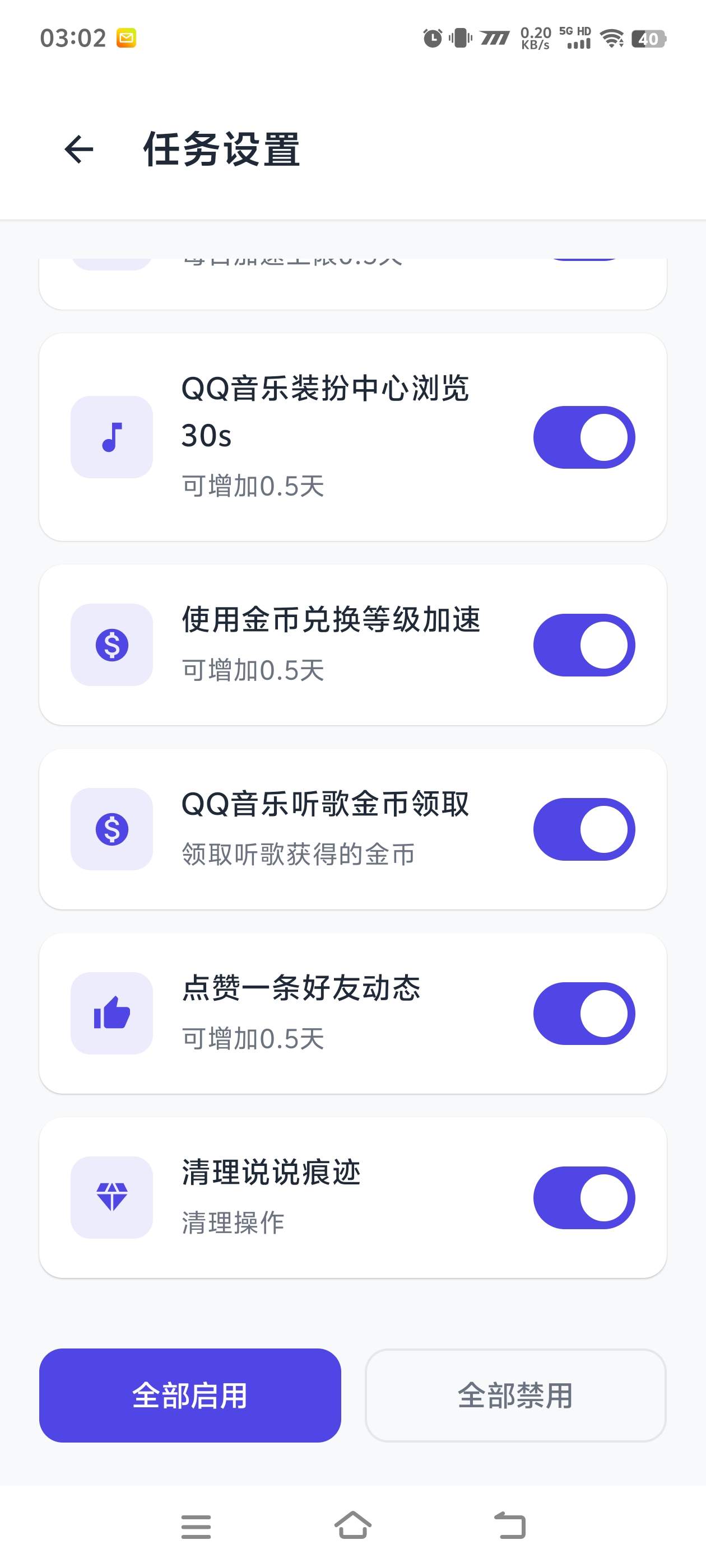Click the diamond icon on 清理说说痕迹
The width and height of the screenshot is (706, 1568).
(x=112, y=1196)
